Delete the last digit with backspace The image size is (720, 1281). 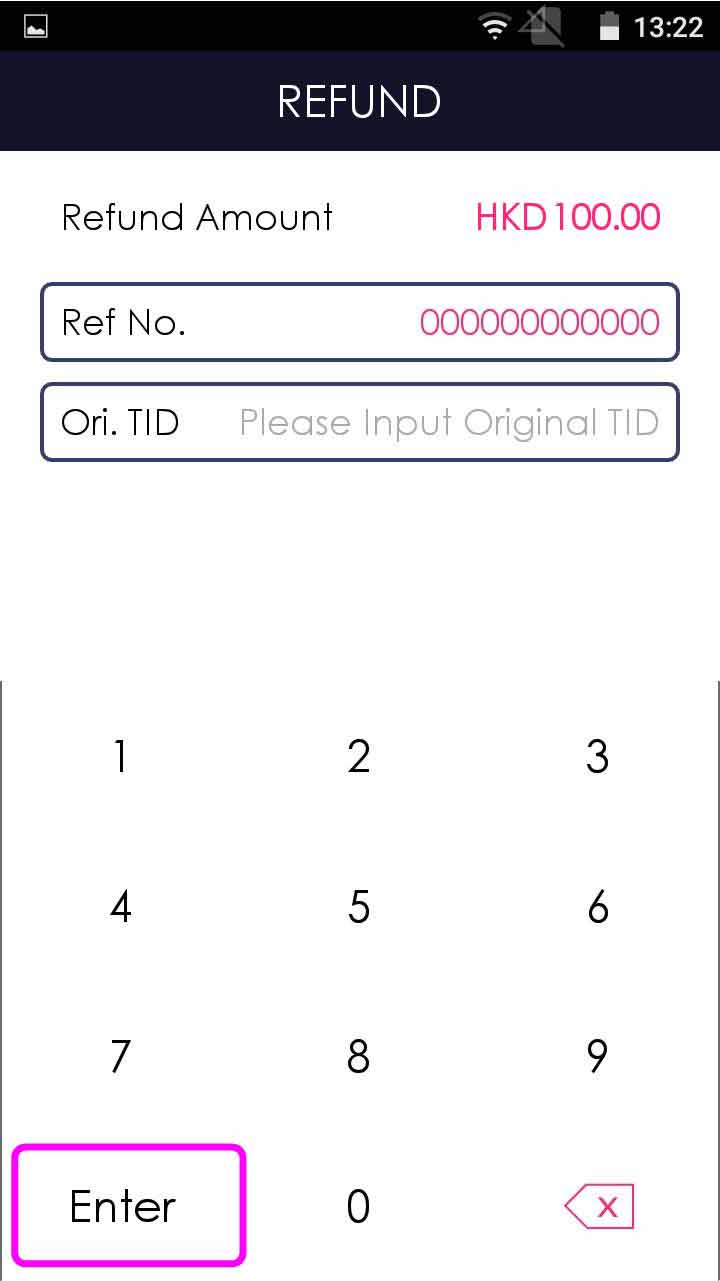(599, 1206)
